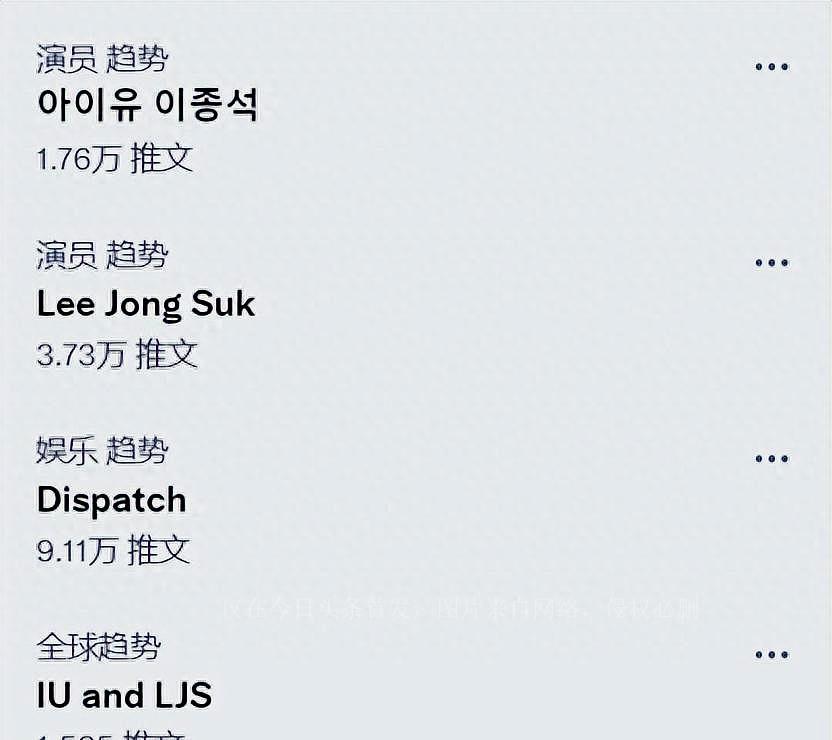Open more options for Lee Jong Suk trend
The image size is (832, 740).
tap(771, 263)
